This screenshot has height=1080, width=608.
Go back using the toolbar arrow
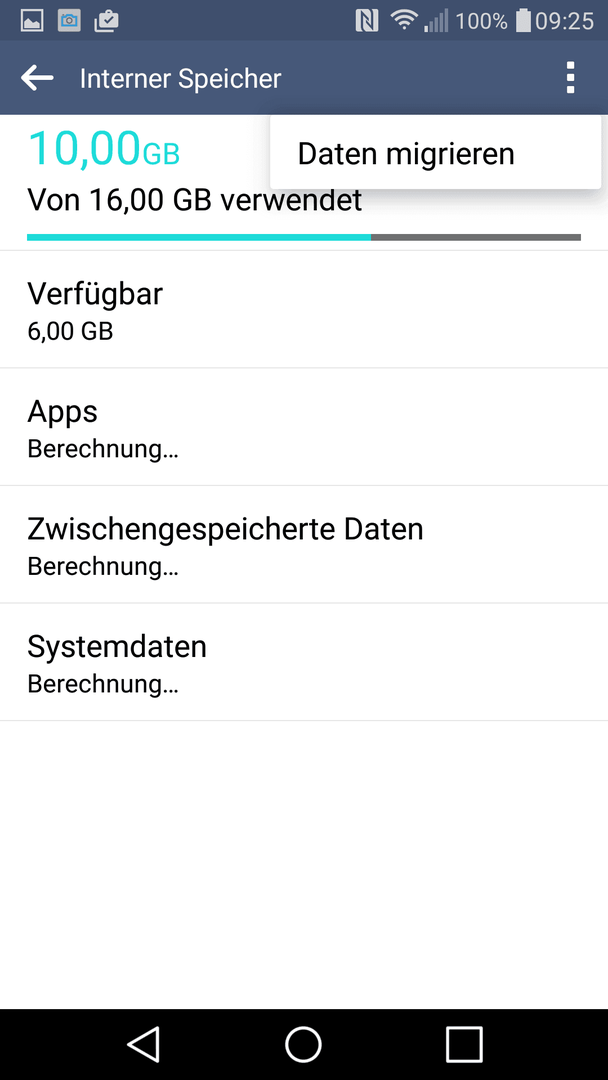[x=37, y=78]
